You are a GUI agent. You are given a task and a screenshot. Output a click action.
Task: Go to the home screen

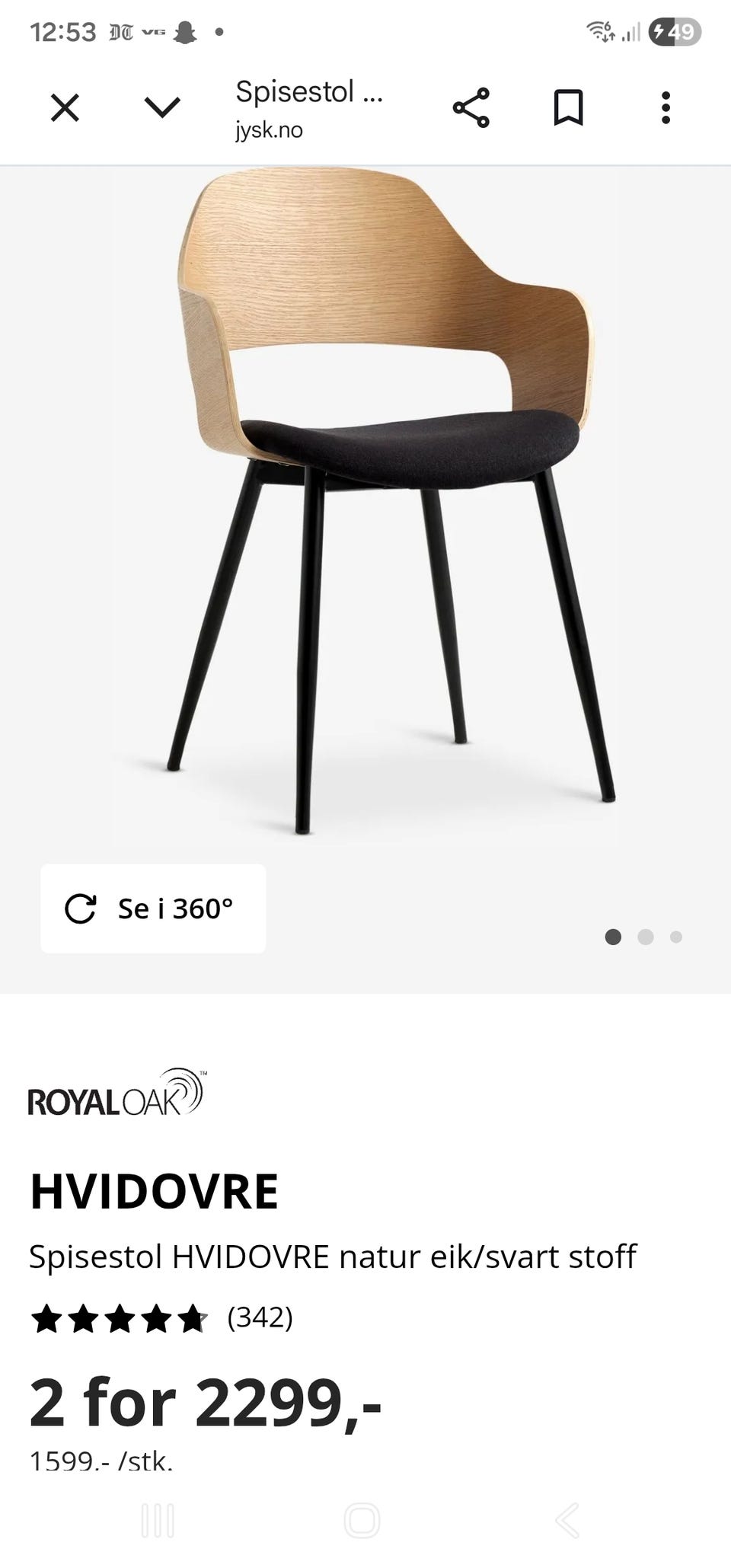(362, 1520)
